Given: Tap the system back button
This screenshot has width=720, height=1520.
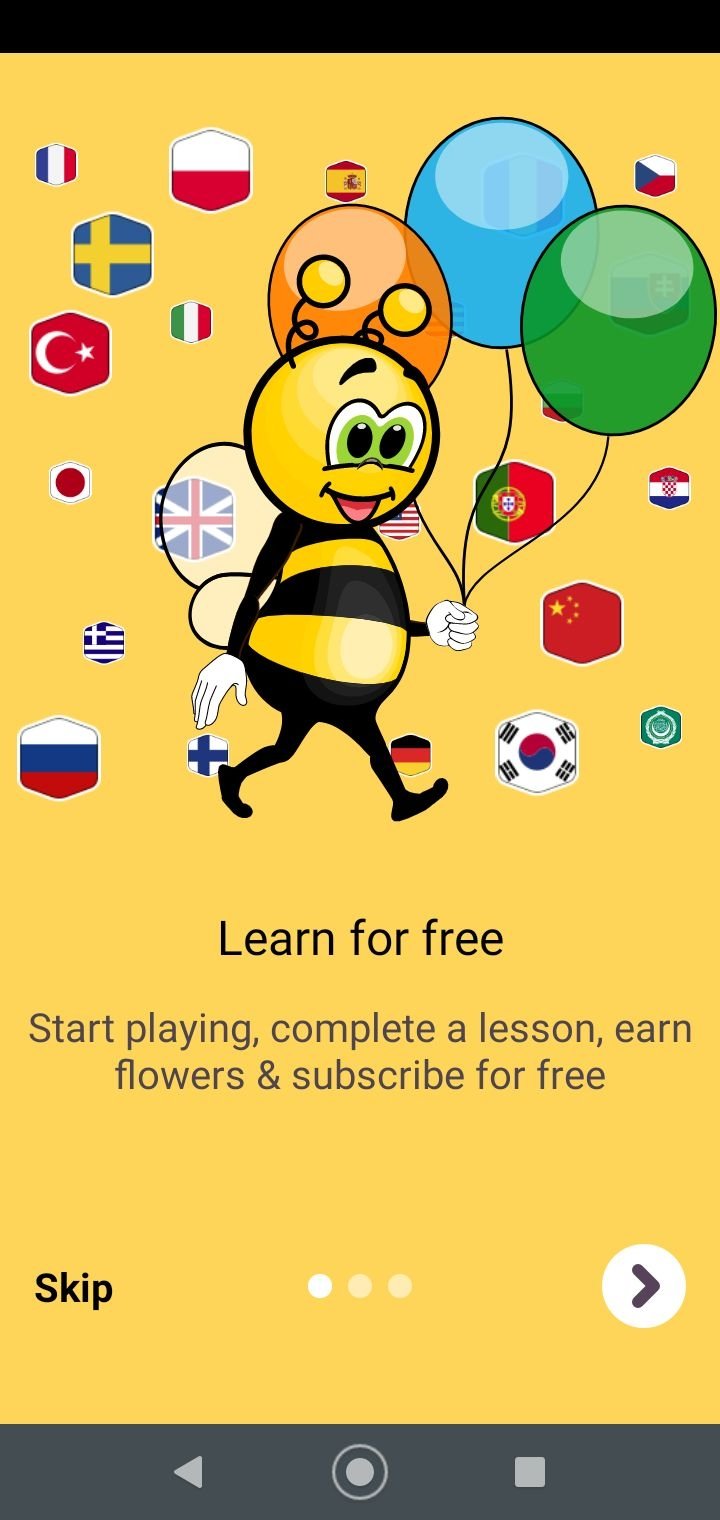Looking at the screenshot, I should tap(188, 1471).
